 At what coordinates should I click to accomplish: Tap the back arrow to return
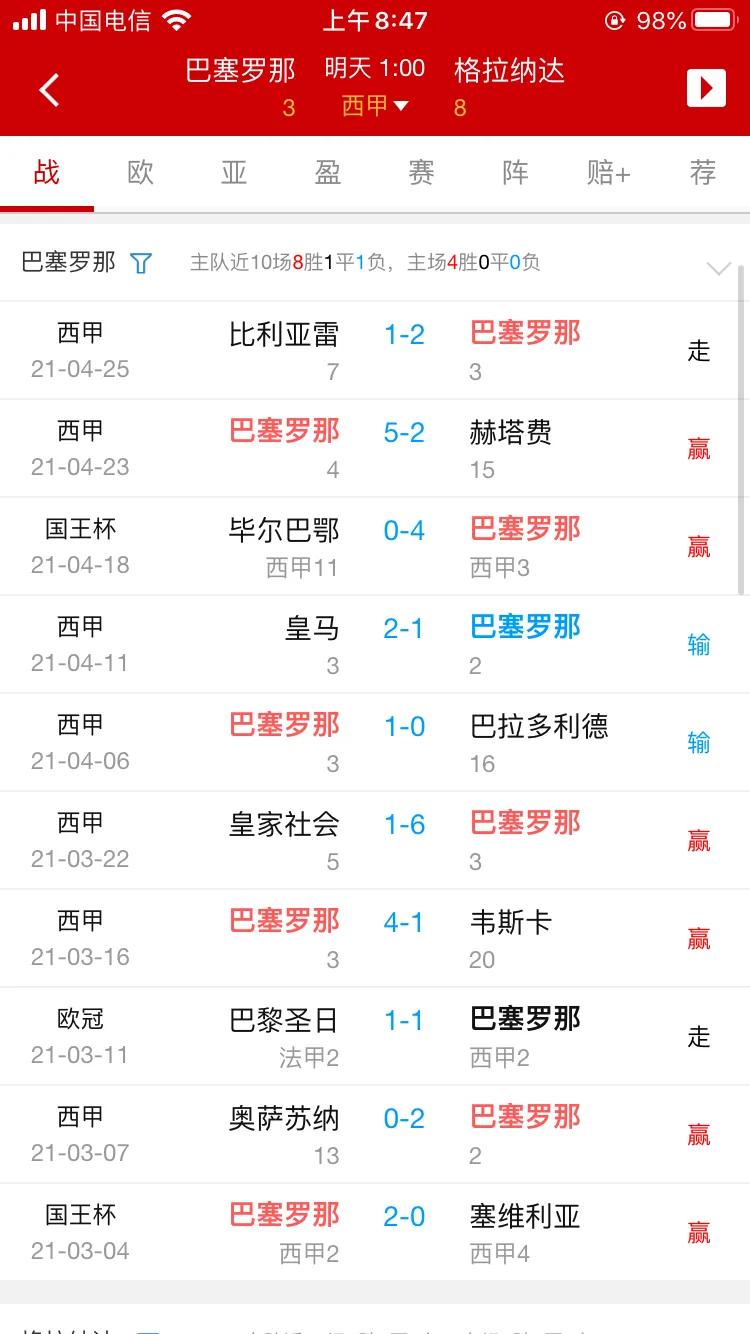(x=49, y=89)
